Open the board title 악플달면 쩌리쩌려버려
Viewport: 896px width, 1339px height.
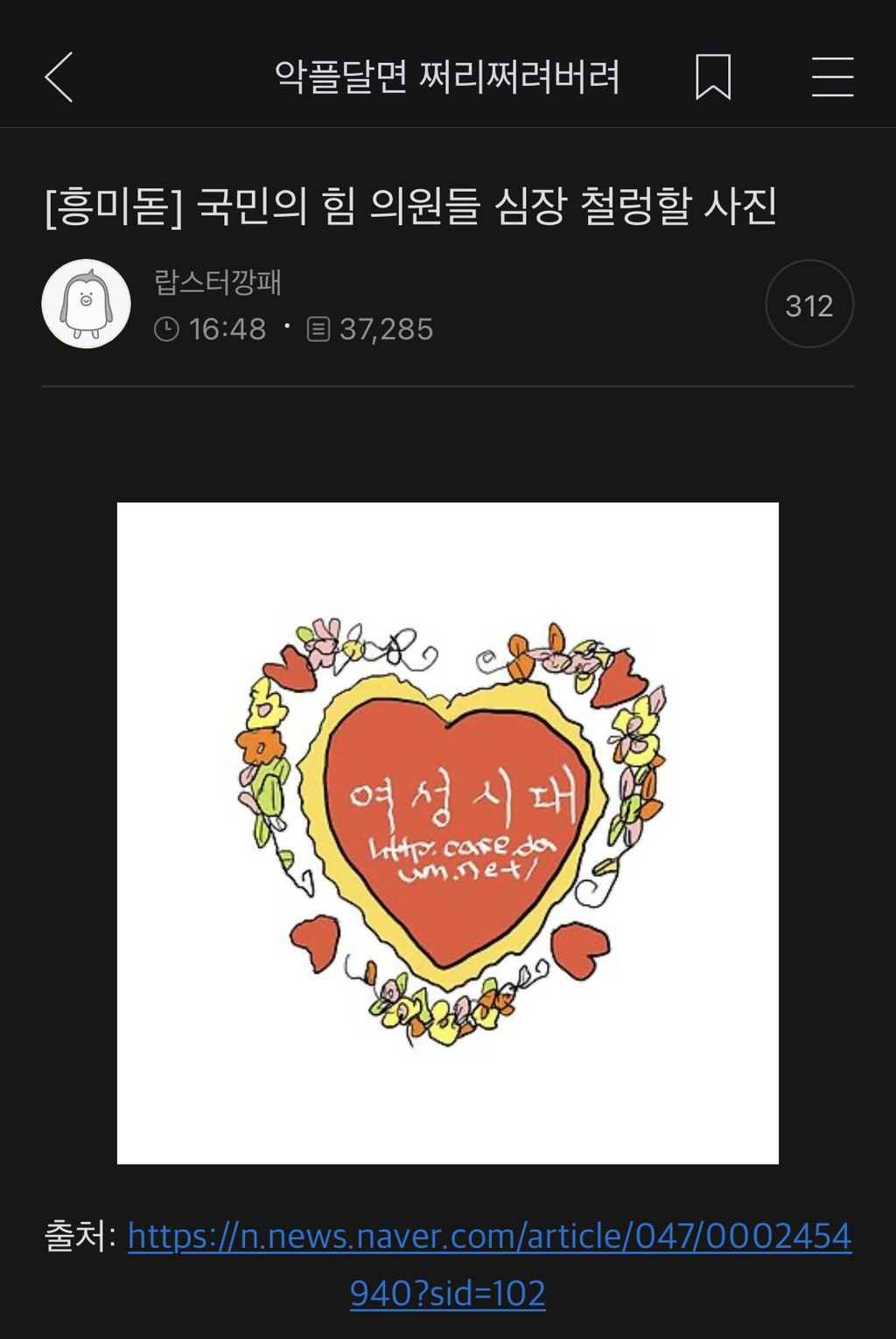coord(447,77)
